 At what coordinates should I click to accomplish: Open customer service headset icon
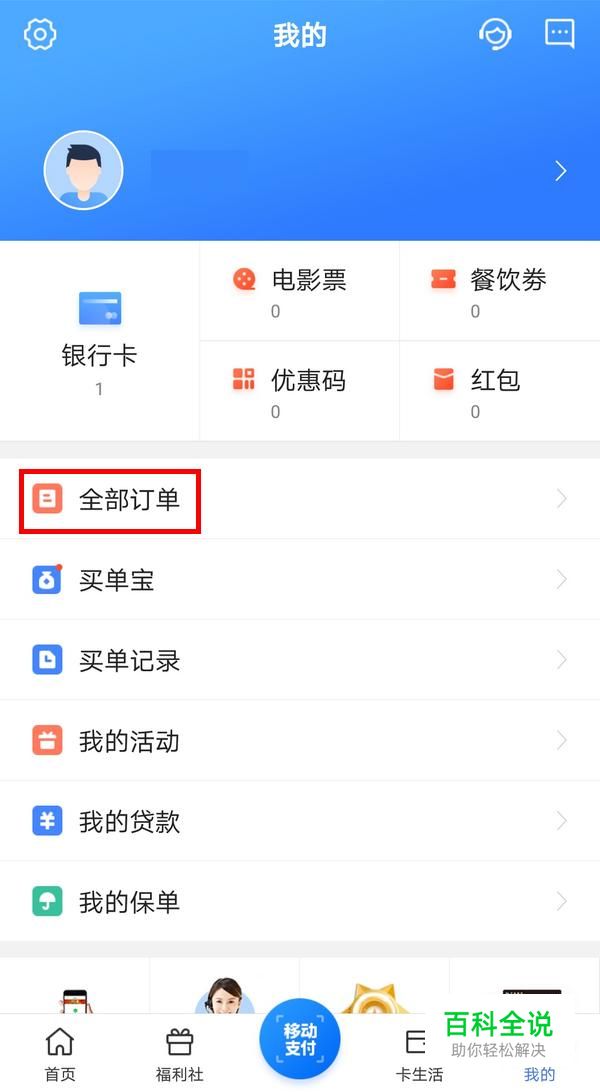(x=496, y=33)
